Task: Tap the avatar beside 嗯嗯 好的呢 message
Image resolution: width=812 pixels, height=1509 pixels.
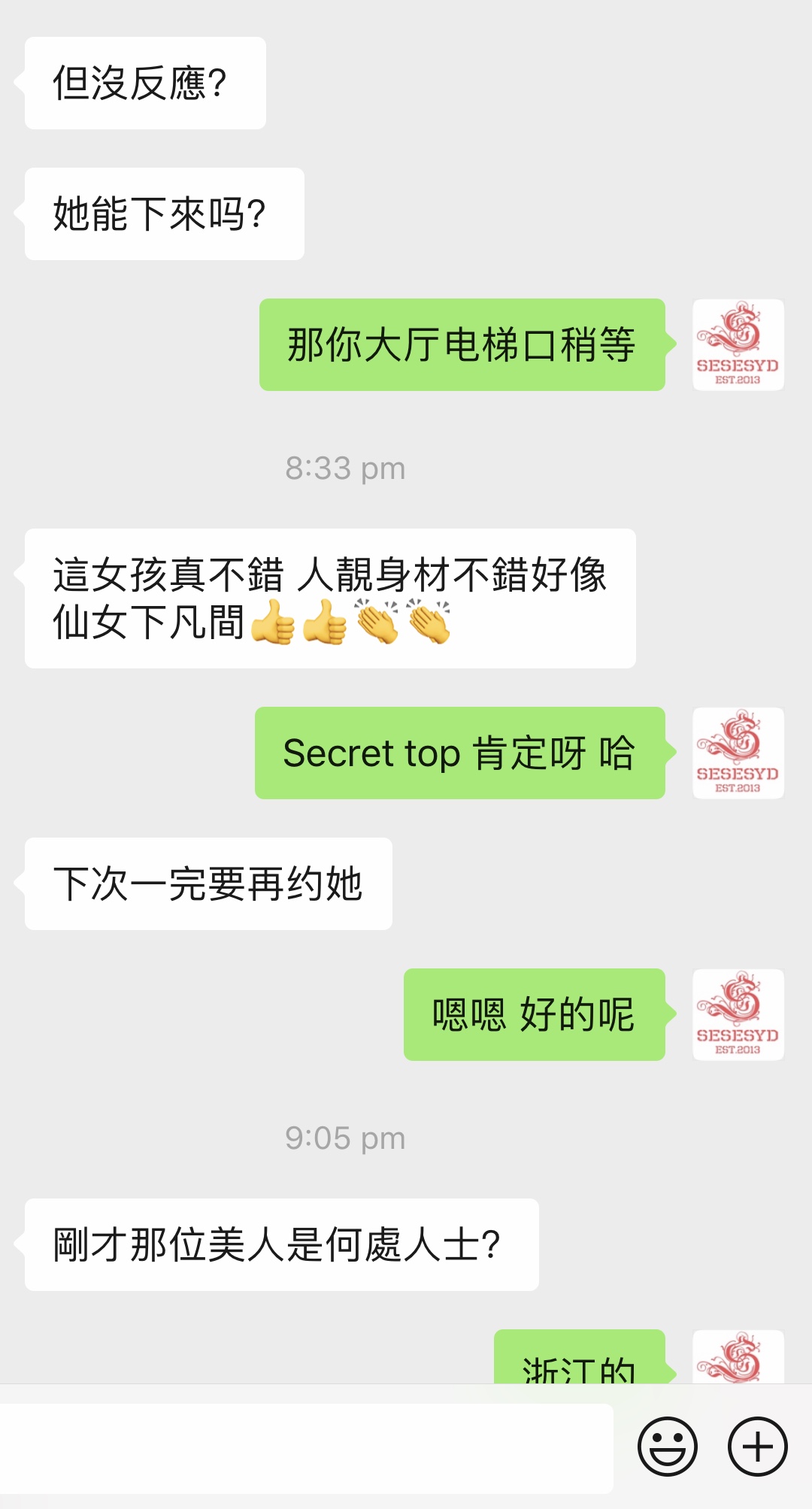Action: pyautogui.click(x=738, y=1014)
